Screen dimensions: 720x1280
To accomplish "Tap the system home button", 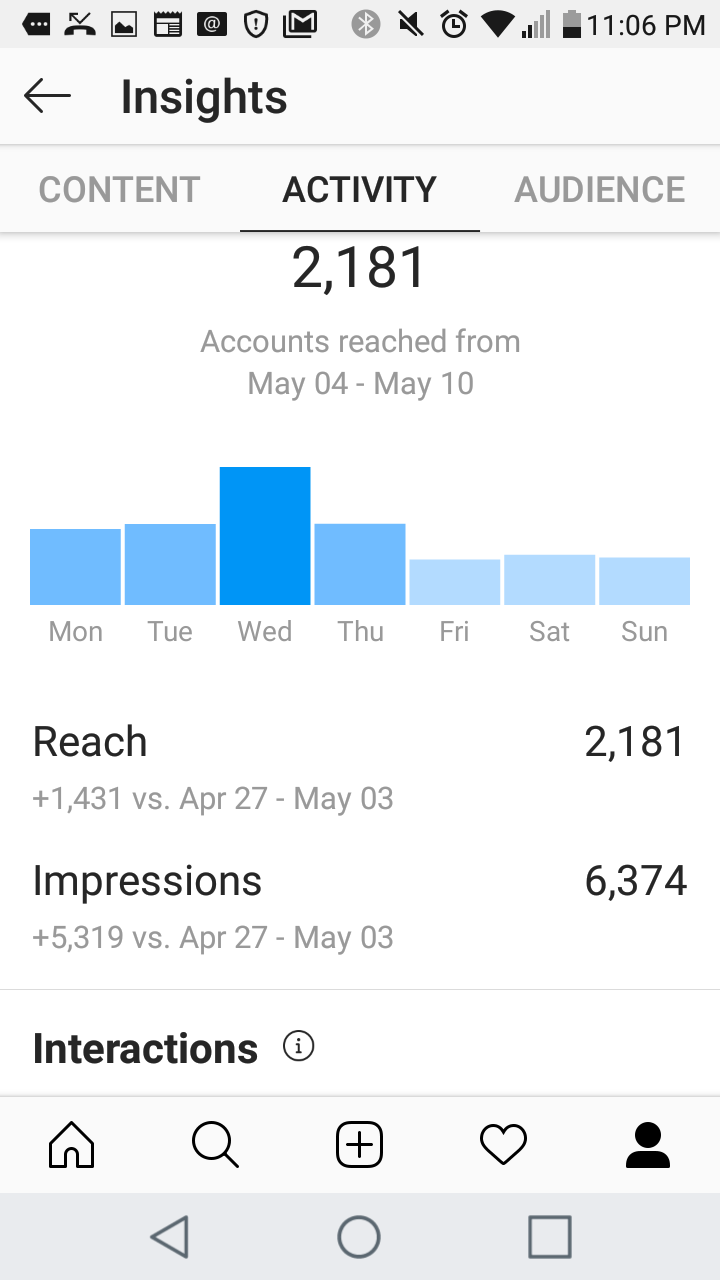I will point(359,1237).
